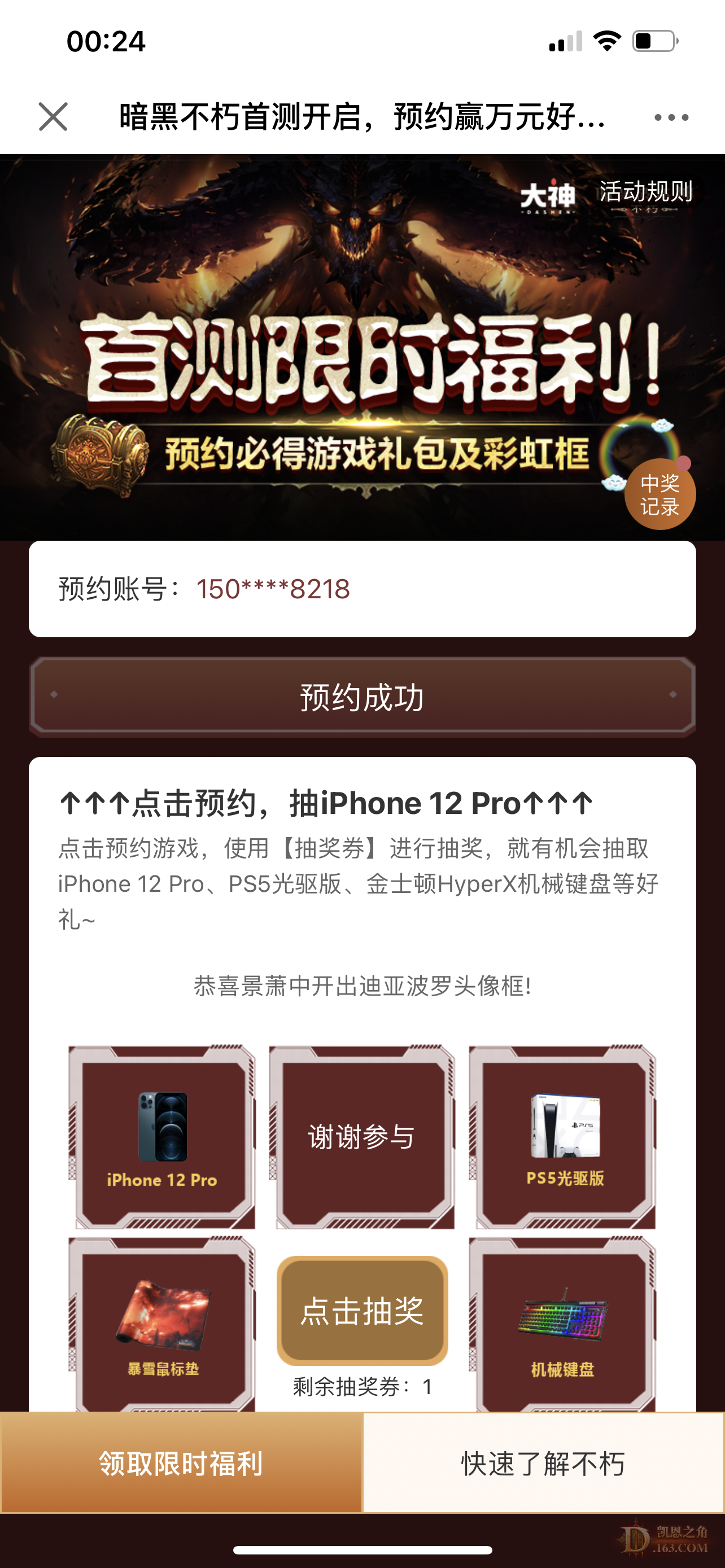Tap 点击抽奖 to draw a prize

(362, 1310)
